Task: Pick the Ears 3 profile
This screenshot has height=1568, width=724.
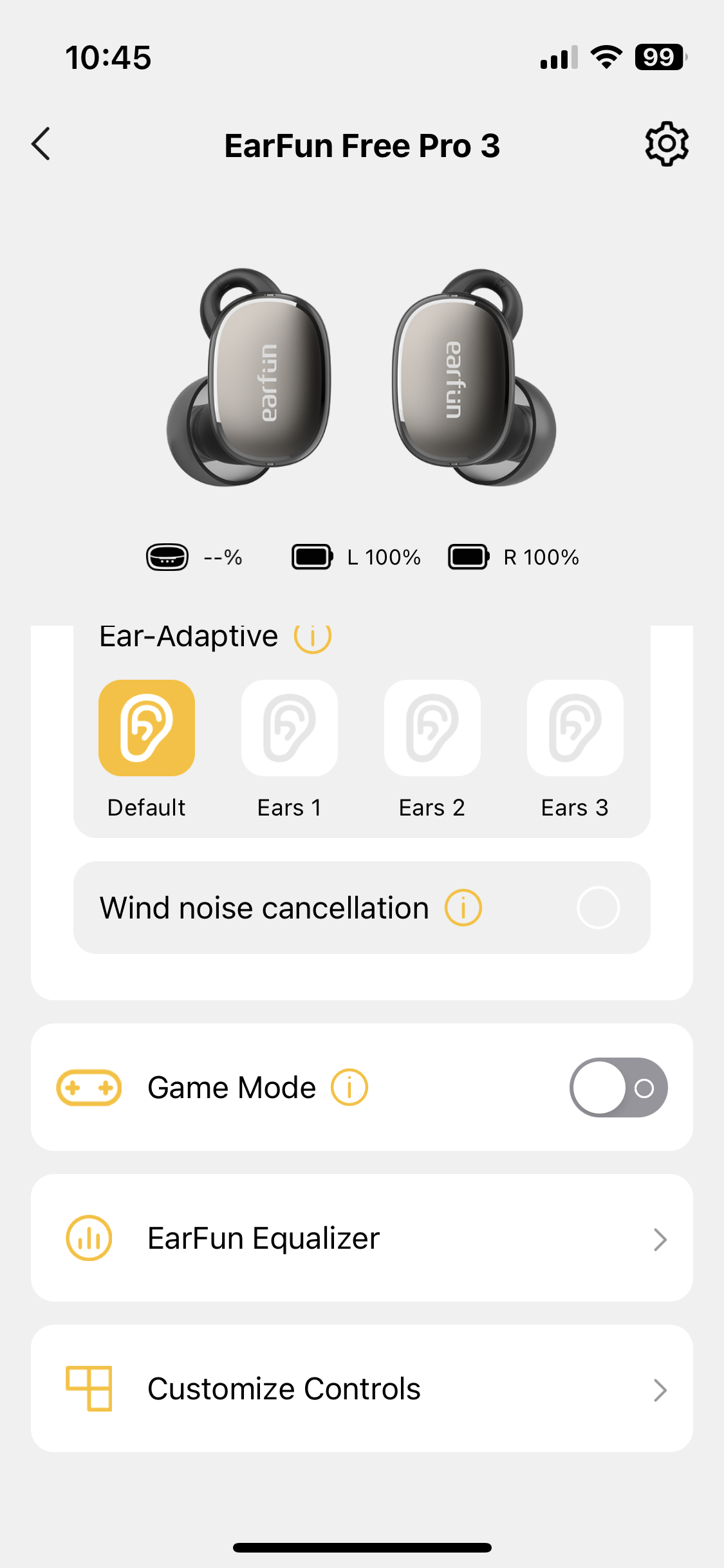Action: pyautogui.click(x=575, y=728)
